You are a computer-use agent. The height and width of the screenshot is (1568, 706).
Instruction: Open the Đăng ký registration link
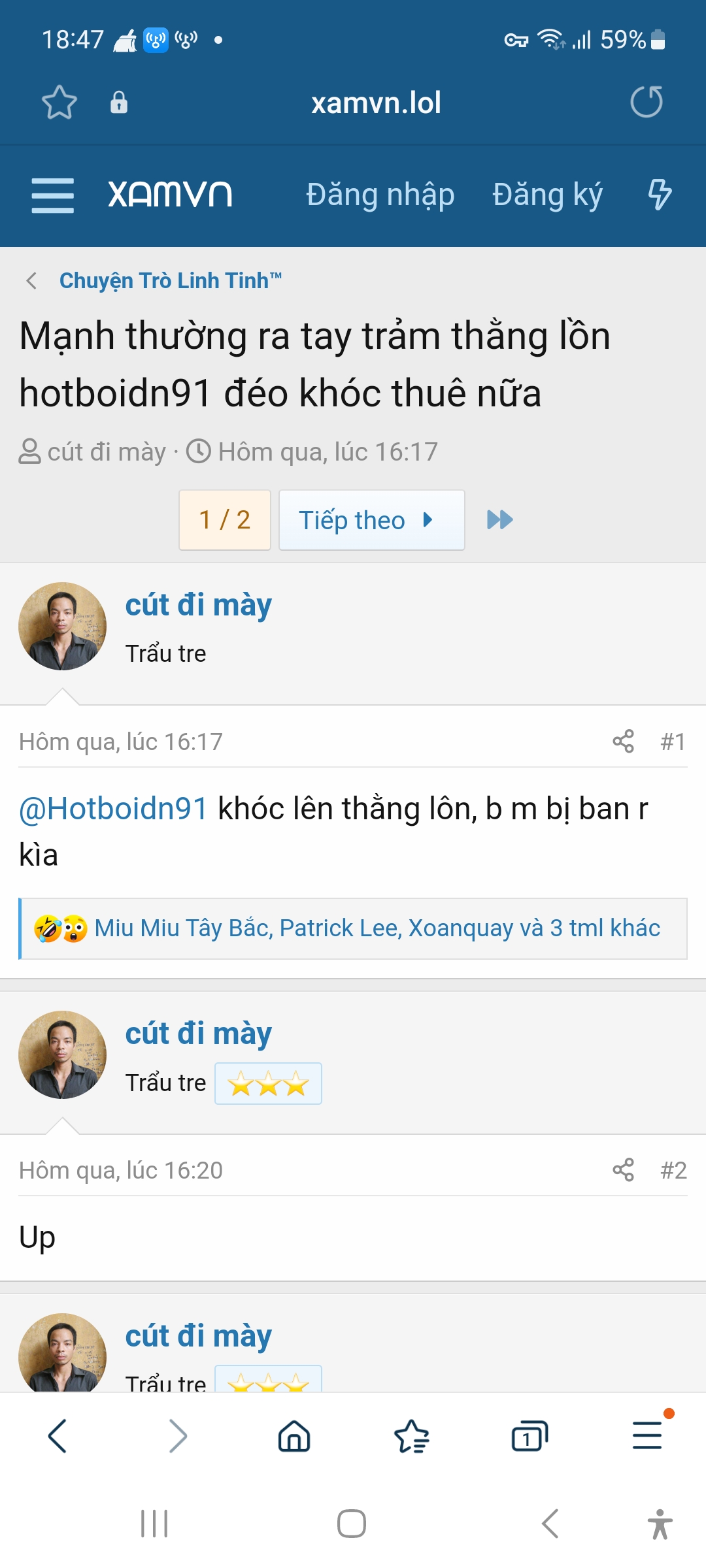(547, 195)
